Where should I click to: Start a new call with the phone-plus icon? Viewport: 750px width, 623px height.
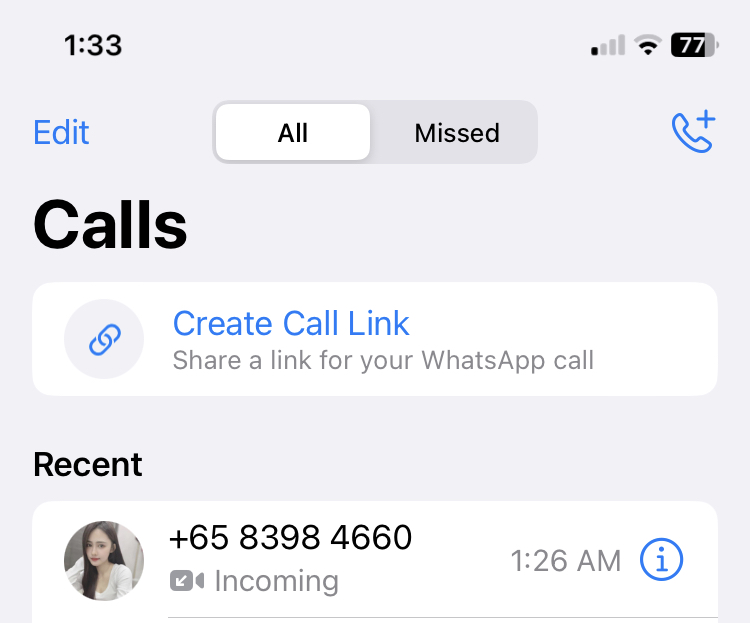[692, 133]
